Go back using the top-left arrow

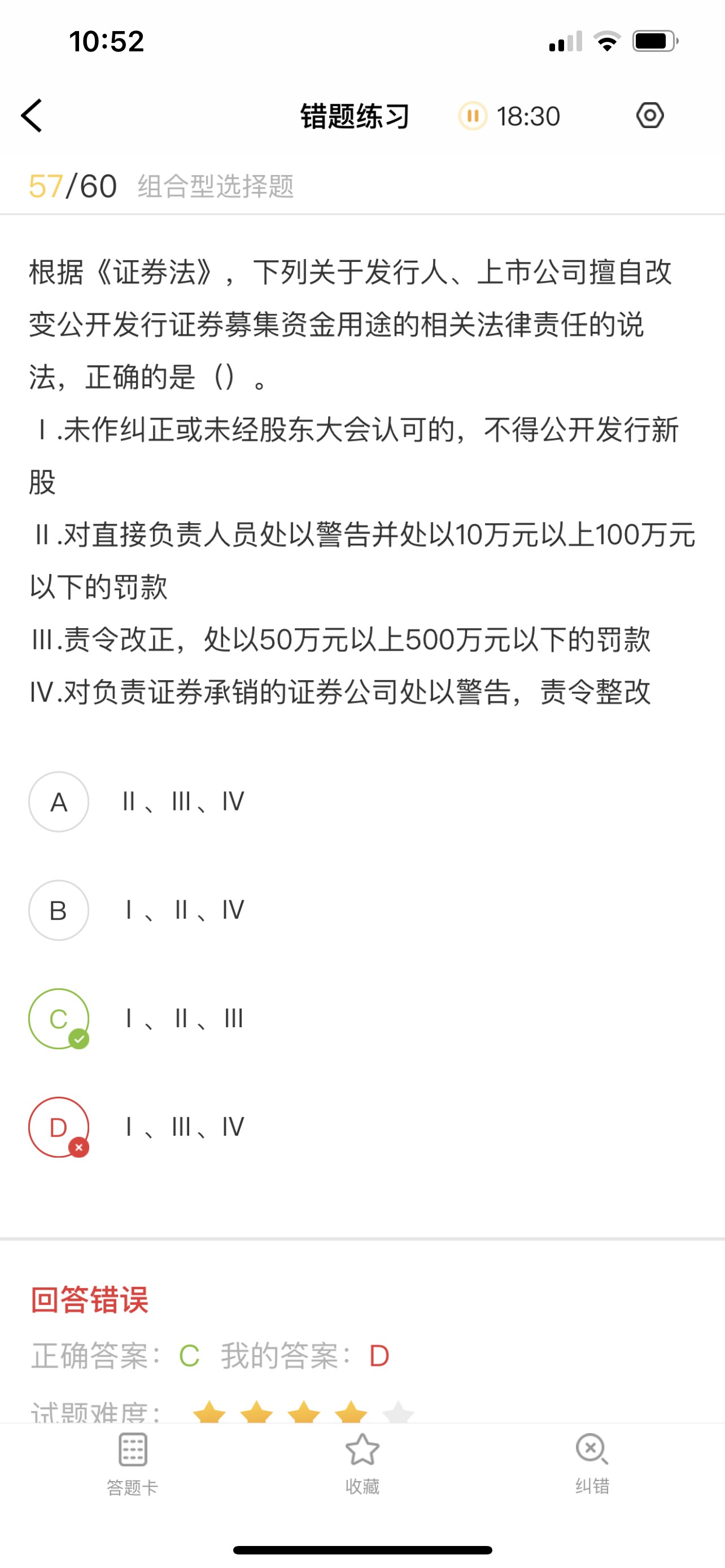[x=32, y=116]
